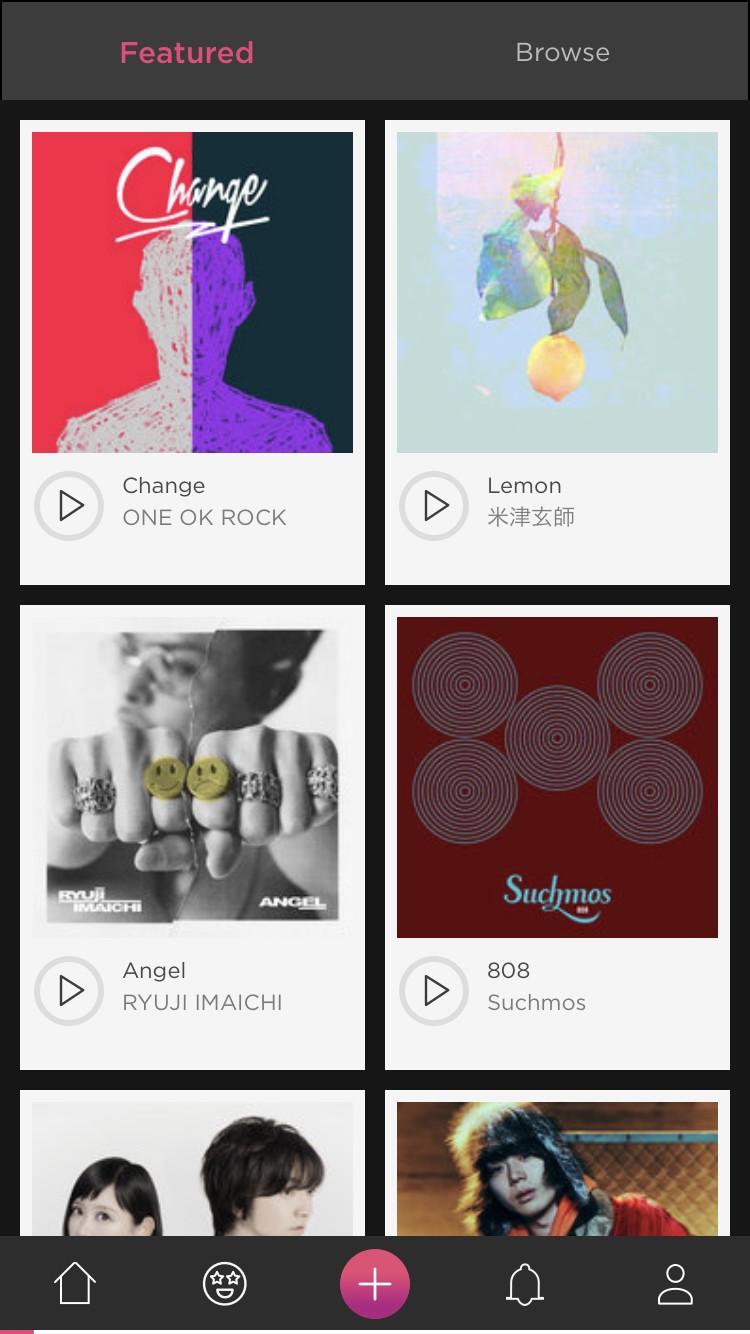The image size is (750, 1334).
Task: Go to the home tab
Action: 75,1284
